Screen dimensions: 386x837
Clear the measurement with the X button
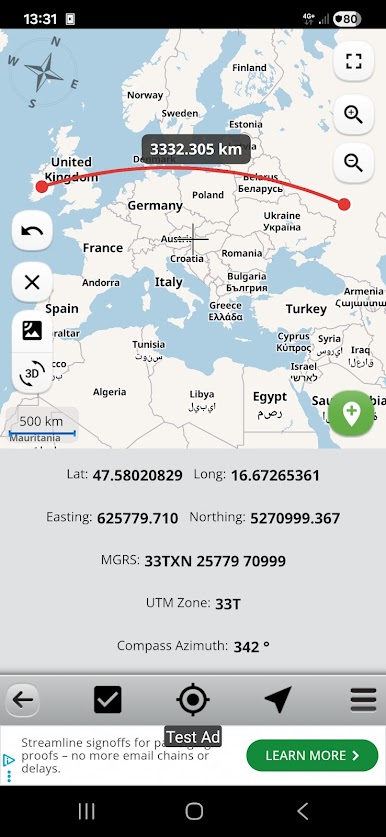pos(32,282)
